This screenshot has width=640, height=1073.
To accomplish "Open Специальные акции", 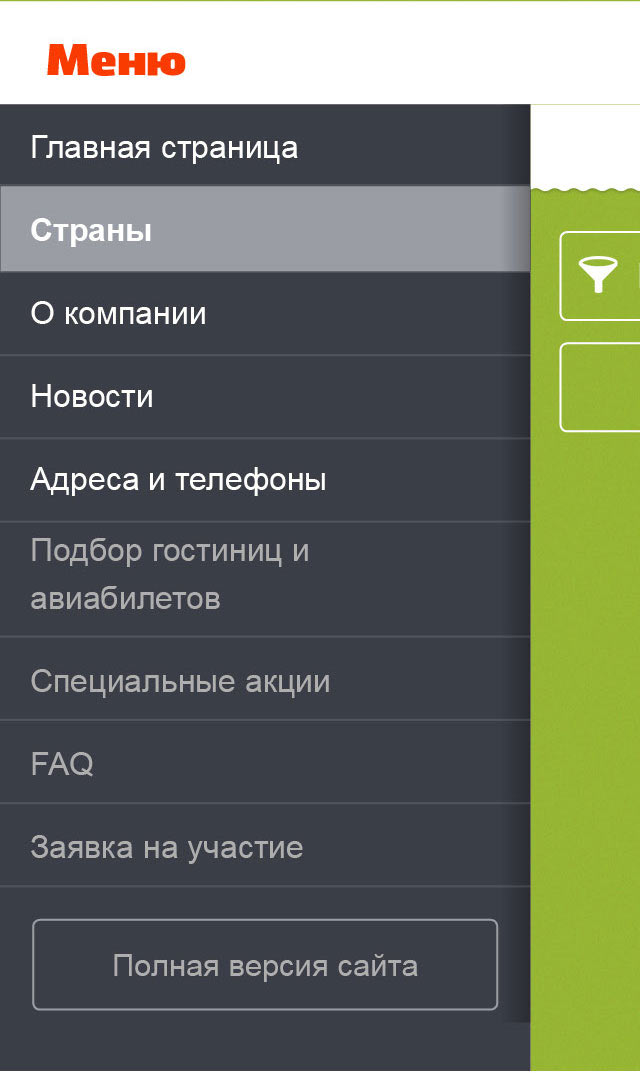I will pos(180,682).
